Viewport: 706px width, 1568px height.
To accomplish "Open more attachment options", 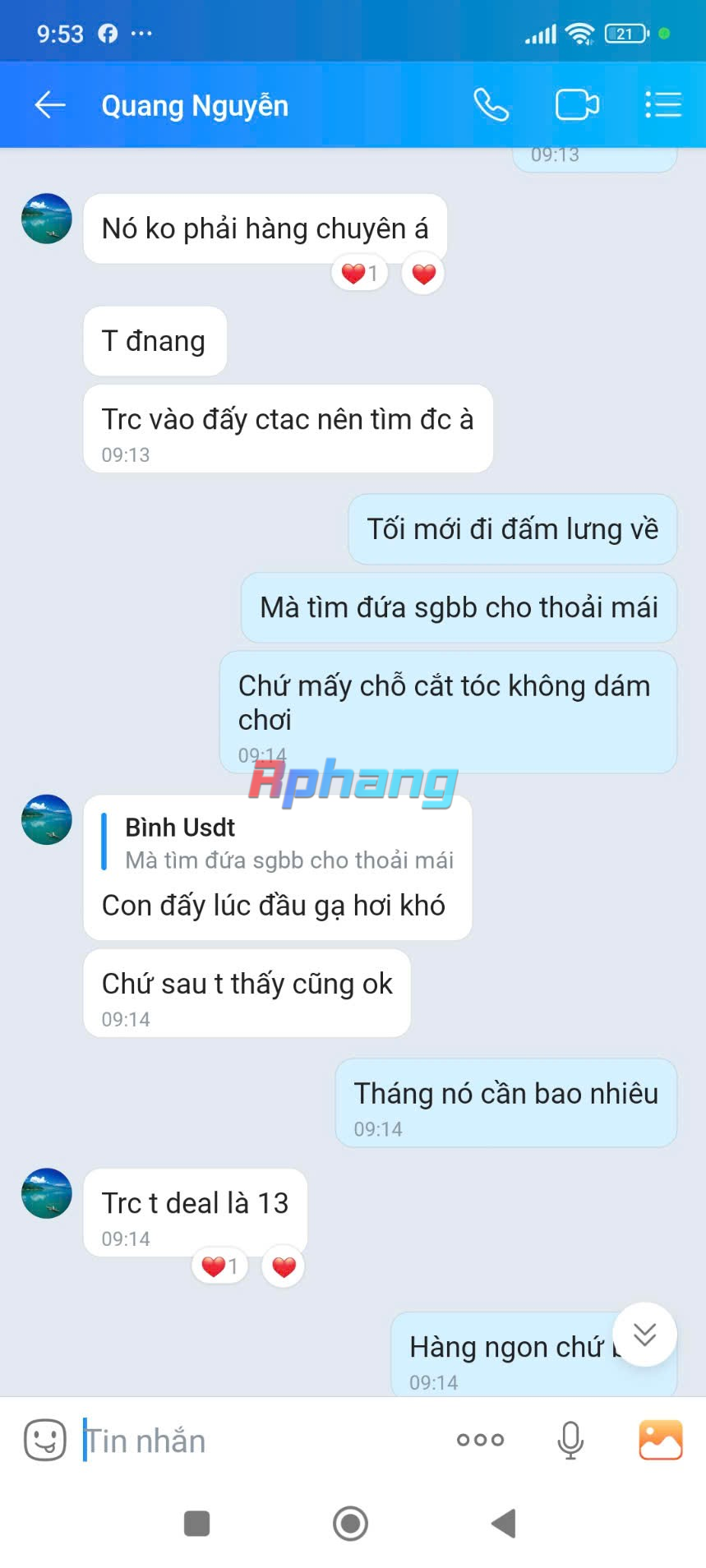I will [x=480, y=1440].
